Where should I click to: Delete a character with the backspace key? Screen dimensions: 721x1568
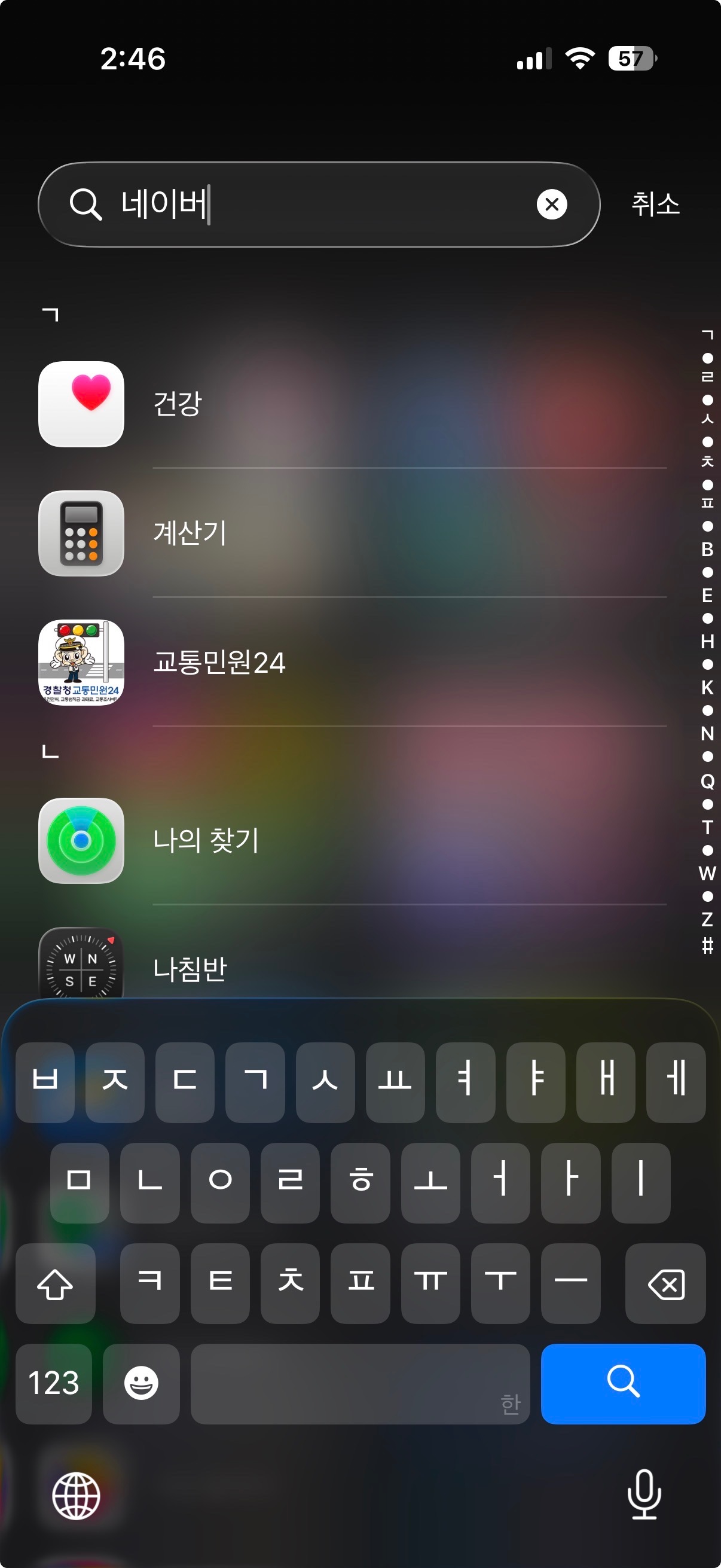click(x=665, y=1283)
